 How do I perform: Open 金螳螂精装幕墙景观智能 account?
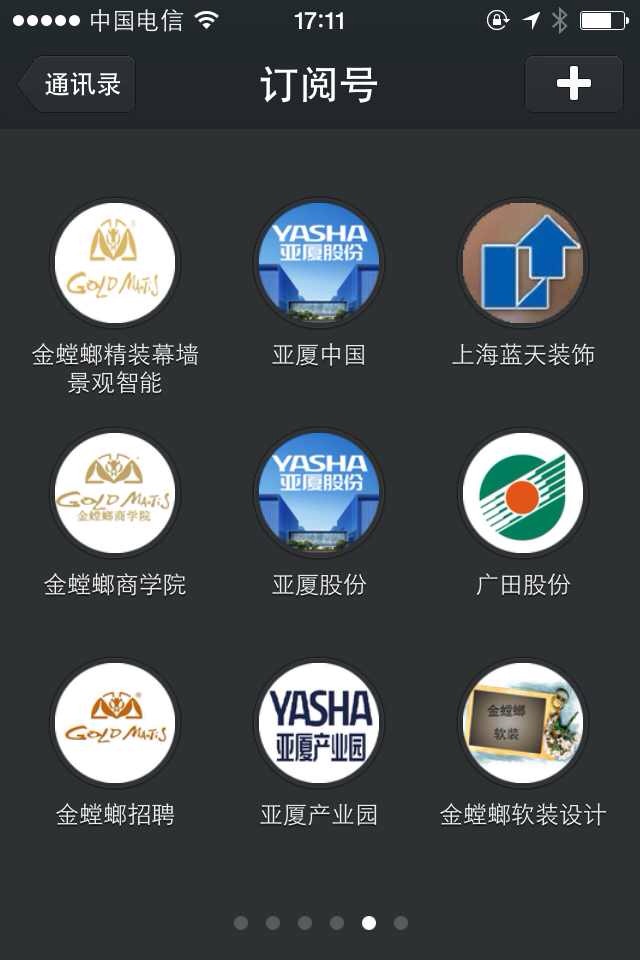[115, 262]
